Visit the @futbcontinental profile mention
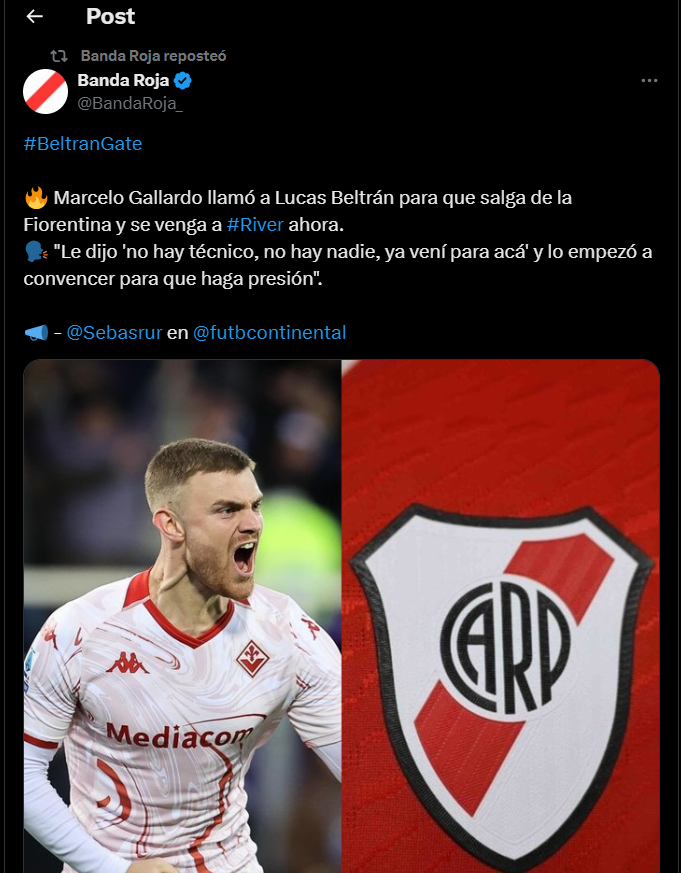Screen dimensions: 681x873 coord(269,332)
